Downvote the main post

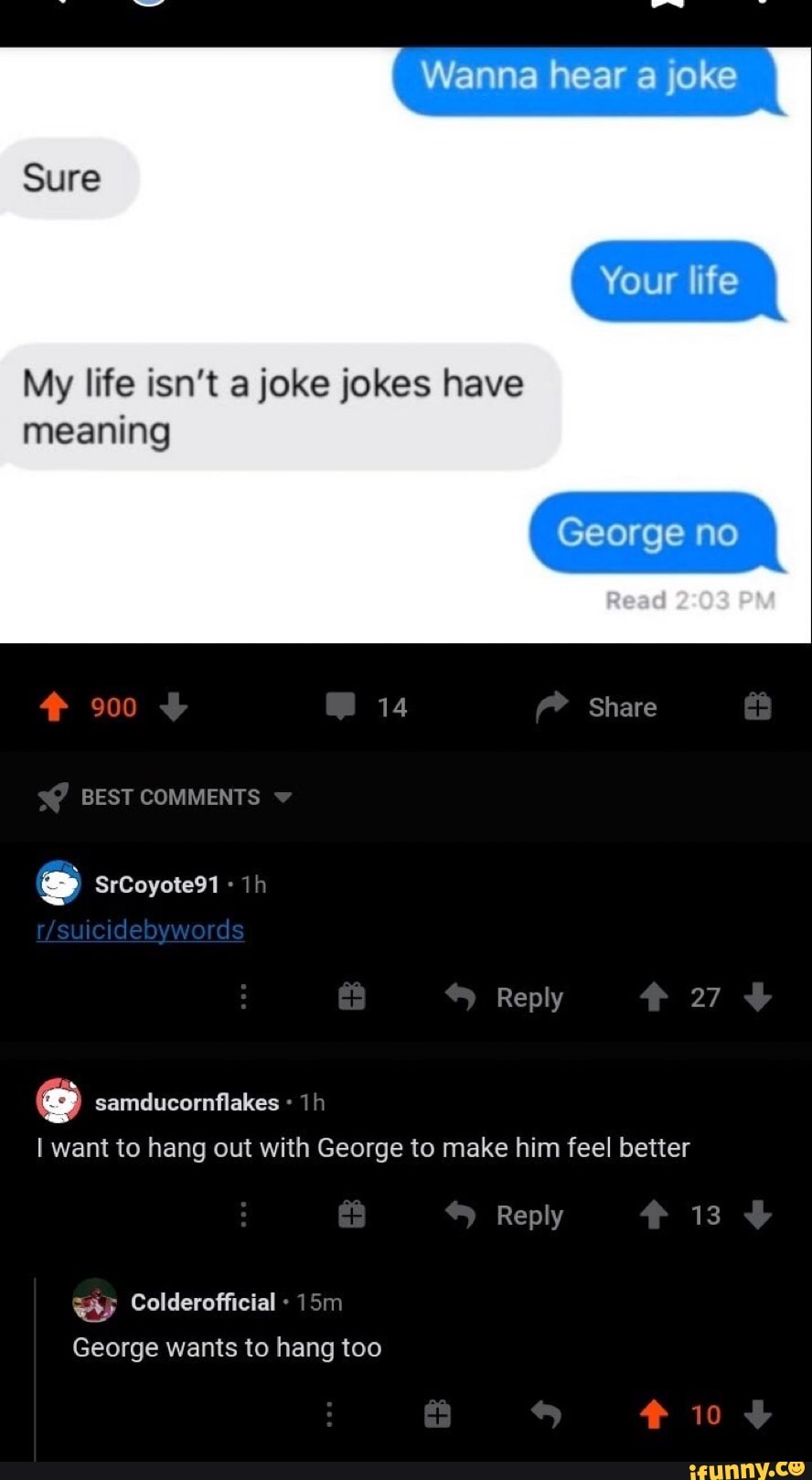[x=174, y=707]
